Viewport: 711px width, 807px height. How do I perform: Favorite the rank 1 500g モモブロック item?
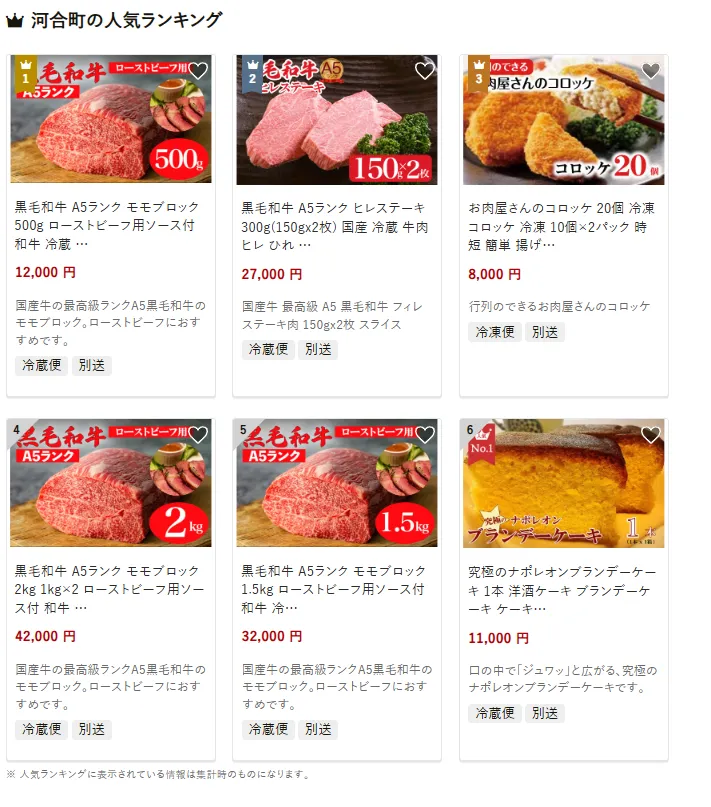pyautogui.click(x=198, y=71)
